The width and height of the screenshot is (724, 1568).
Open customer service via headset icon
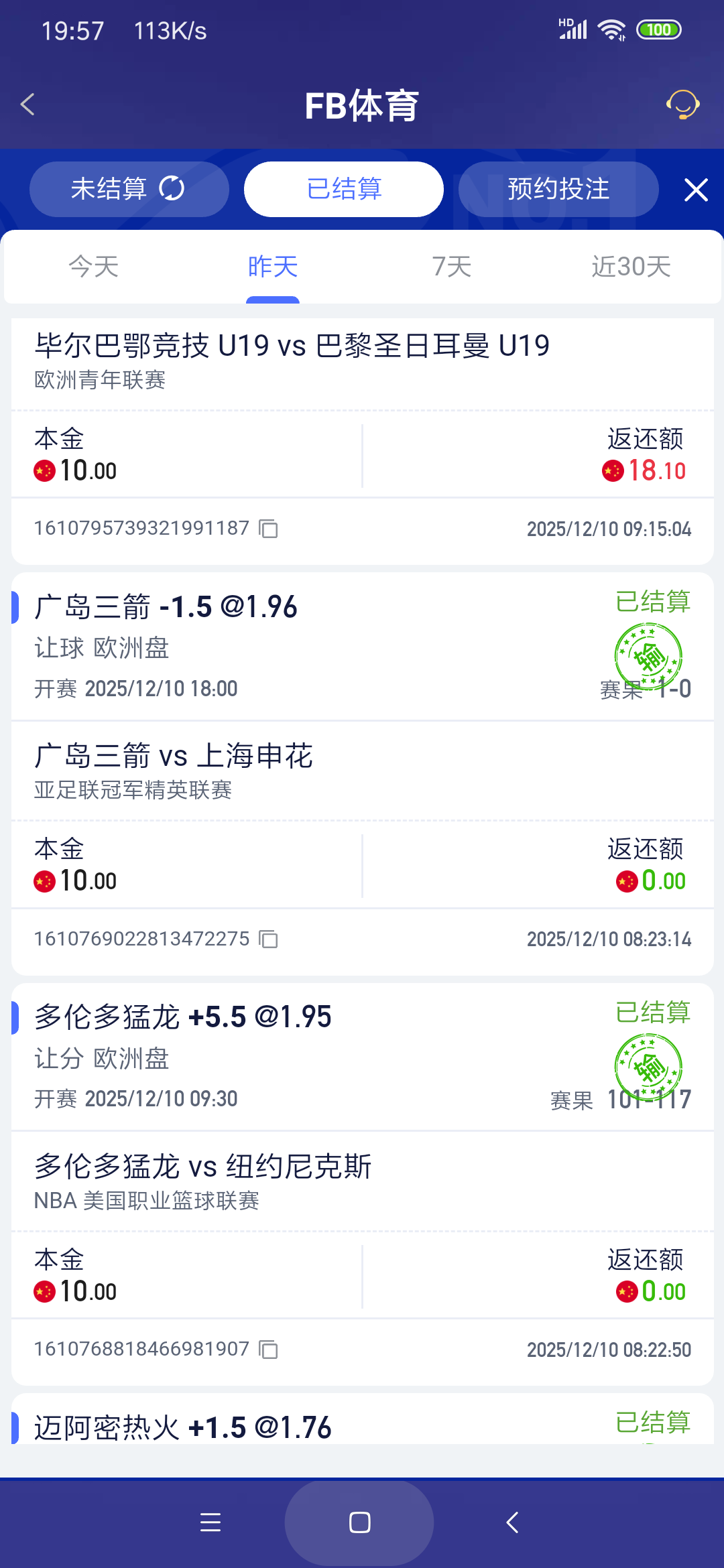coord(682,105)
